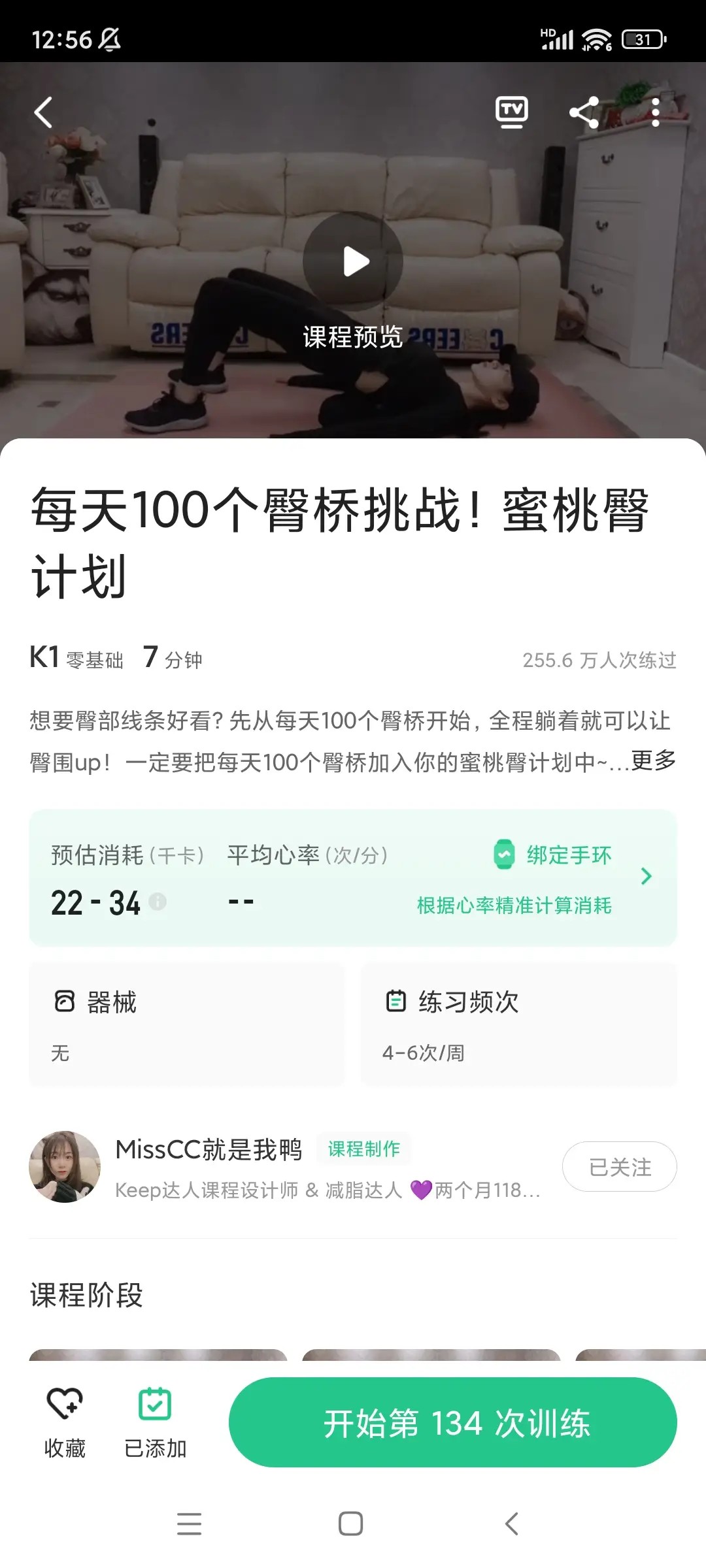This screenshot has height=1568, width=706.
Task: Cast course to TV
Action: pyautogui.click(x=511, y=112)
